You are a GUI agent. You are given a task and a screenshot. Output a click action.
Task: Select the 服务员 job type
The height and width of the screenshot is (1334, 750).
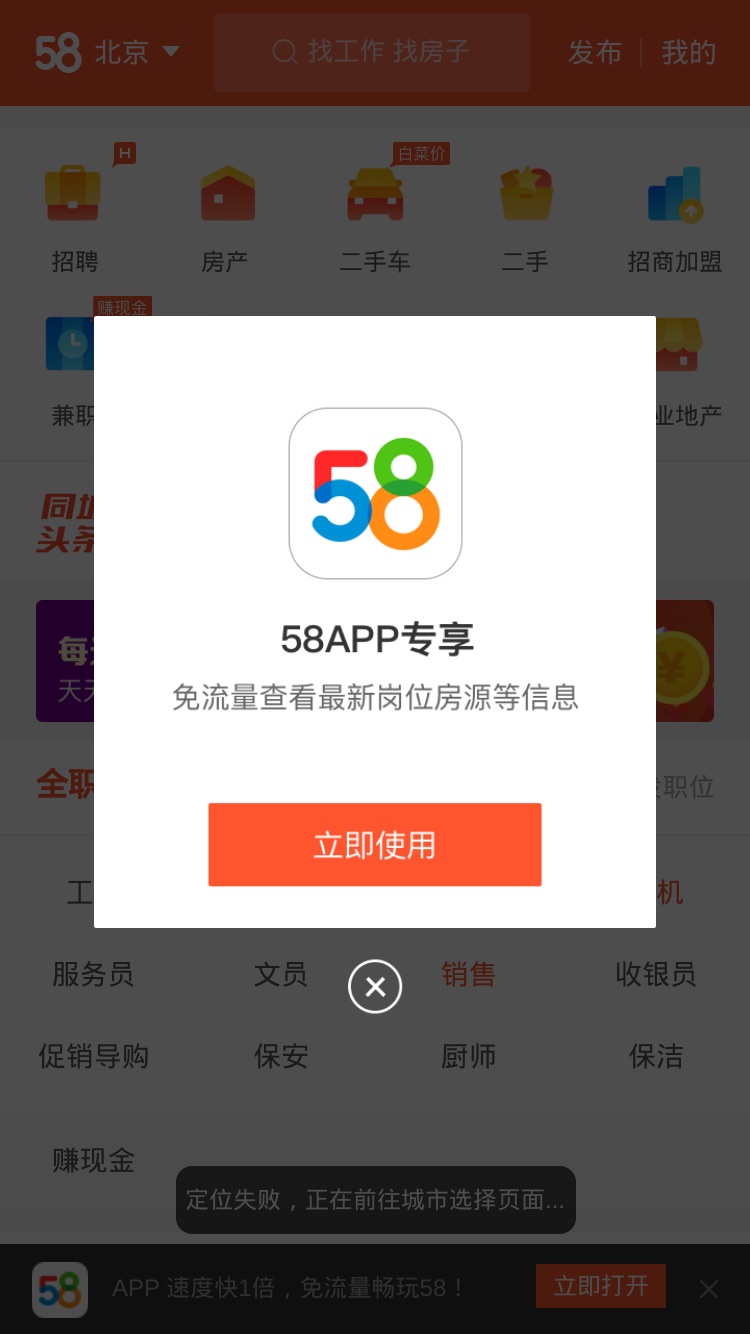(x=93, y=974)
